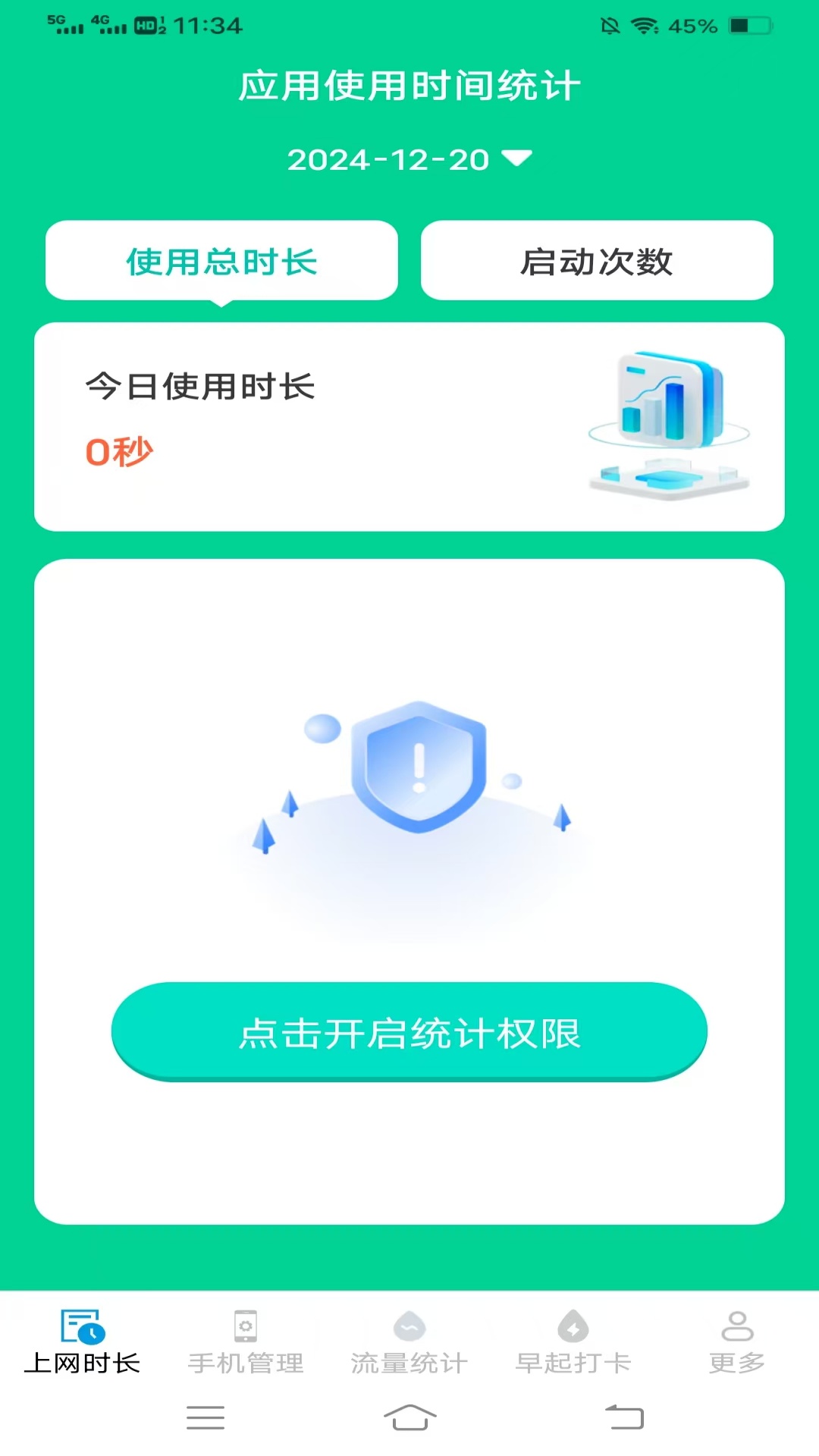819x1456 pixels.
Task: Toggle to 启动次数 statistics view
Action: tap(598, 261)
